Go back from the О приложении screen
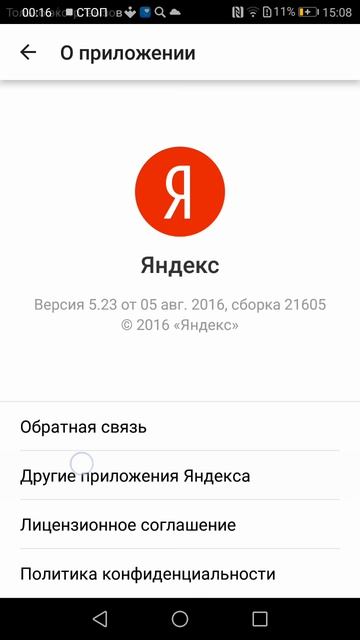 28,52
